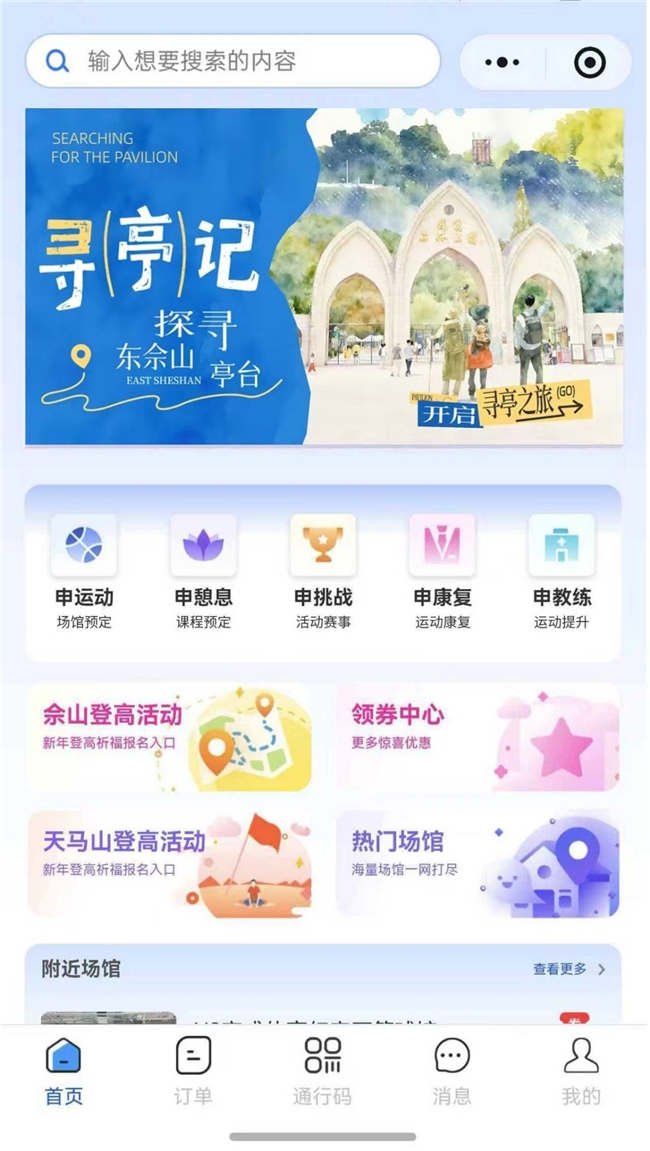This screenshot has width=650, height=1151.
Task: Open the 寻亭记 East Sheshan banner
Action: point(324,276)
